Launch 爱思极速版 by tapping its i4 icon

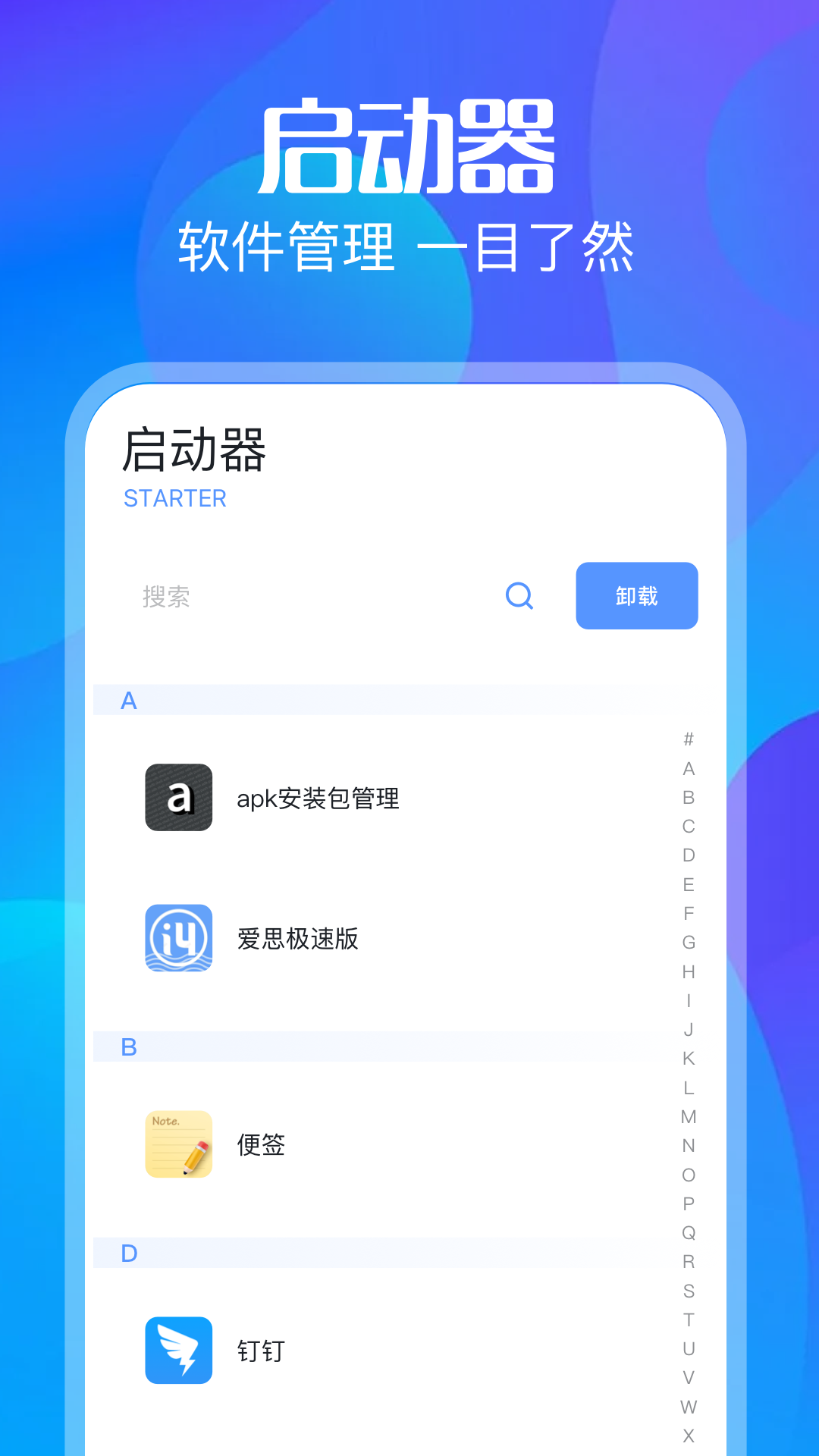(x=178, y=938)
